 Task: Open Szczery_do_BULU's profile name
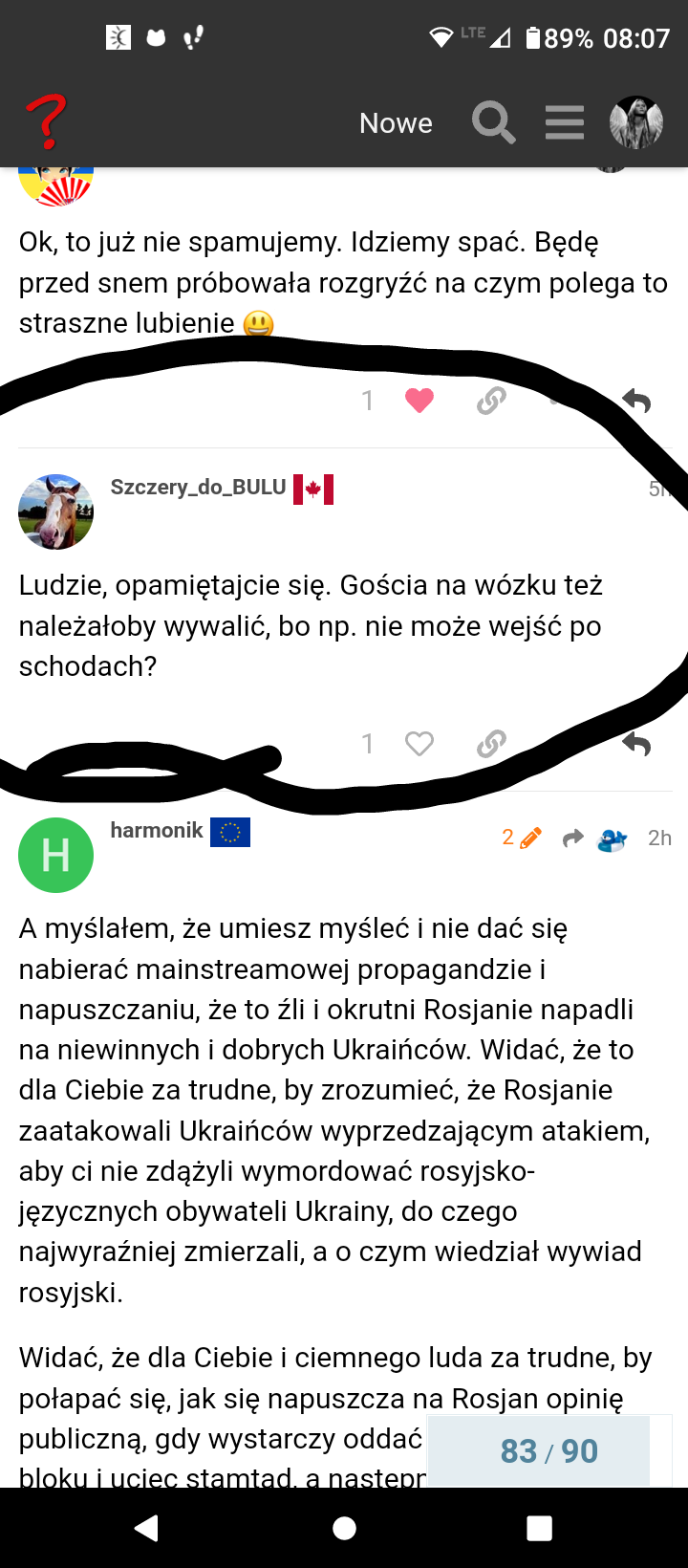pos(199,487)
